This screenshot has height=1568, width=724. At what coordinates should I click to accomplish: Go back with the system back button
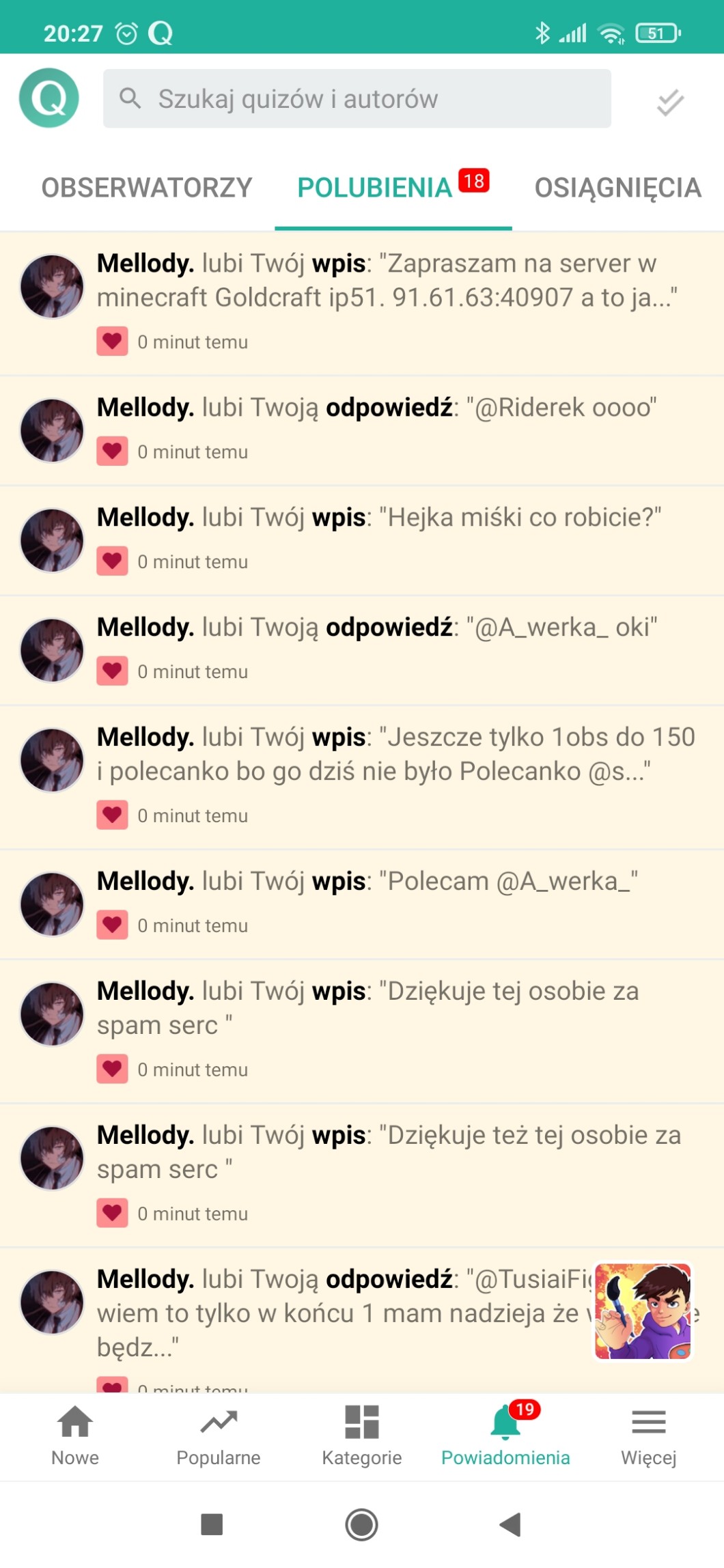pyautogui.click(x=510, y=1524)
